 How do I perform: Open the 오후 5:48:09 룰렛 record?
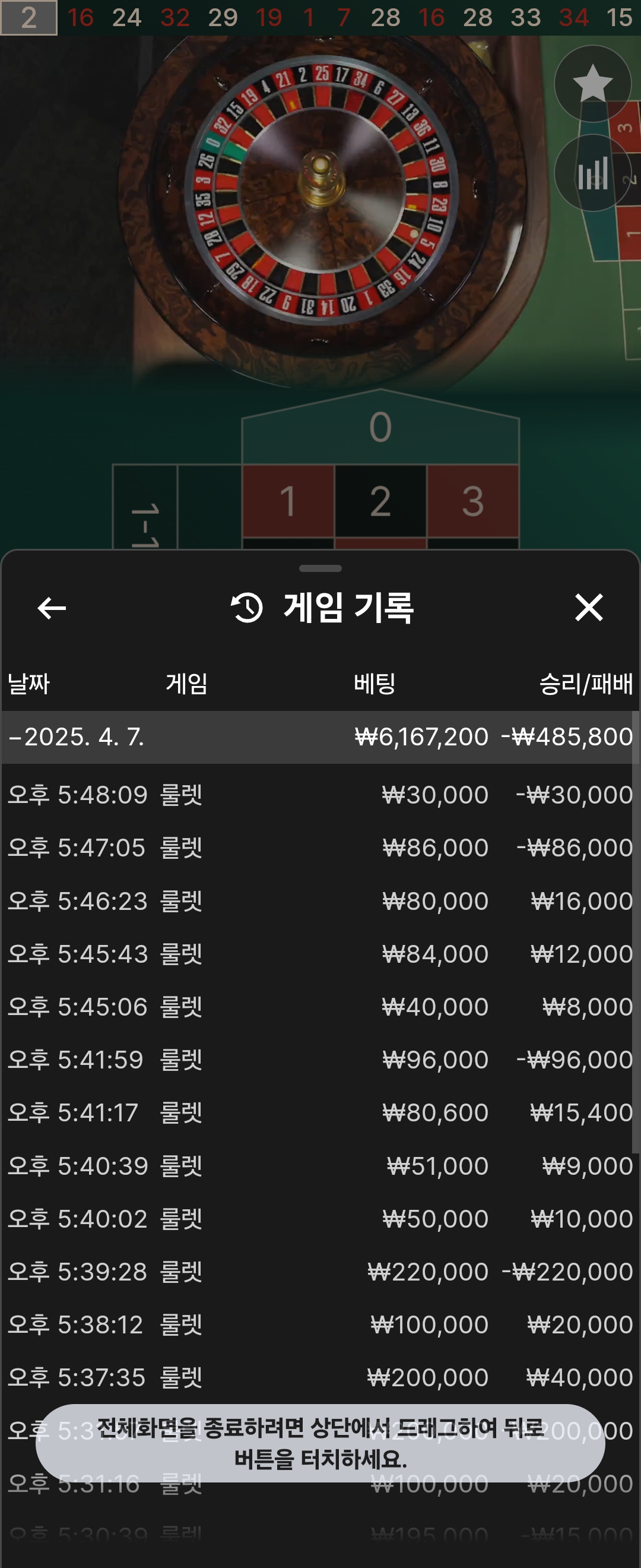(319, 794)
